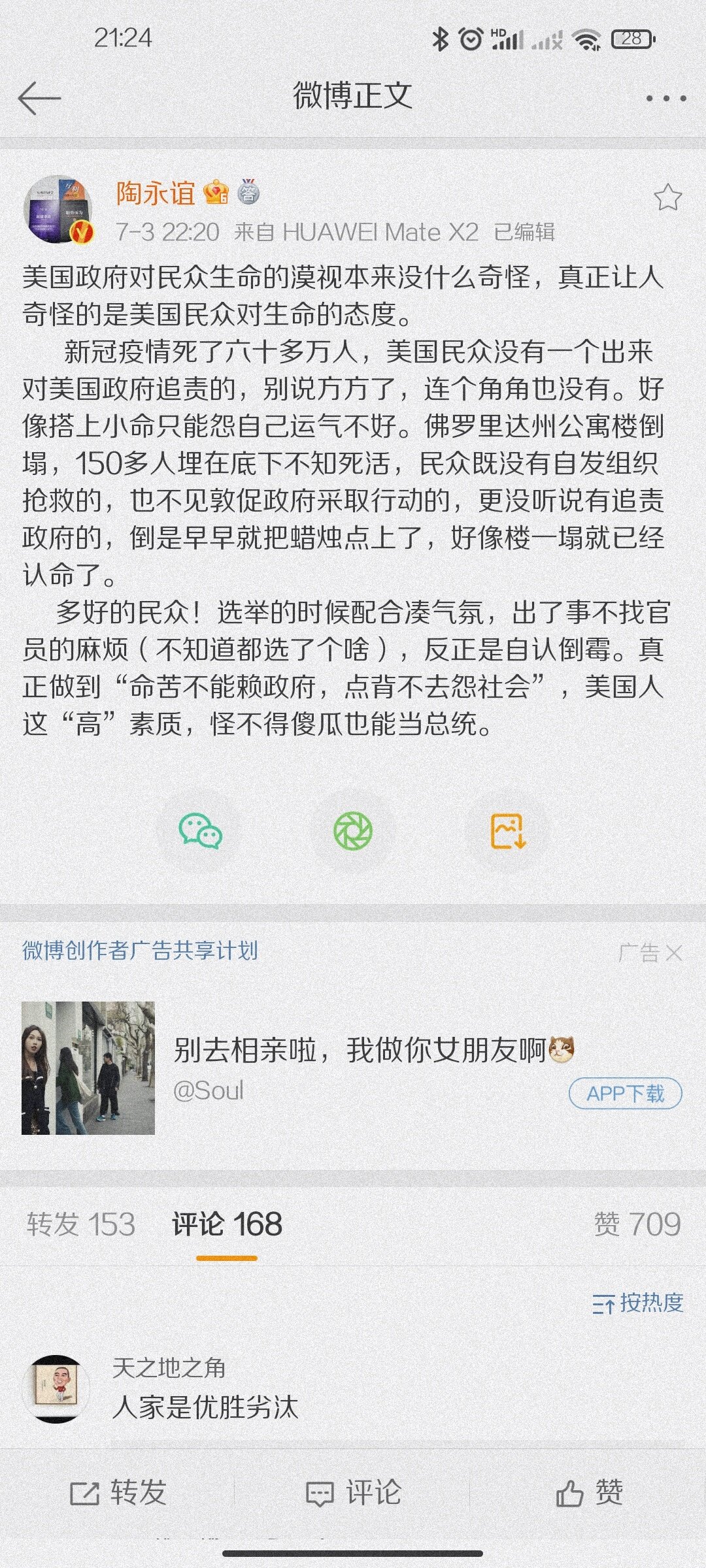Viewport: 706px width, 1568px height.
Task: Share the post to Moments
Action: pyautogui.click(x=353, y=831)
